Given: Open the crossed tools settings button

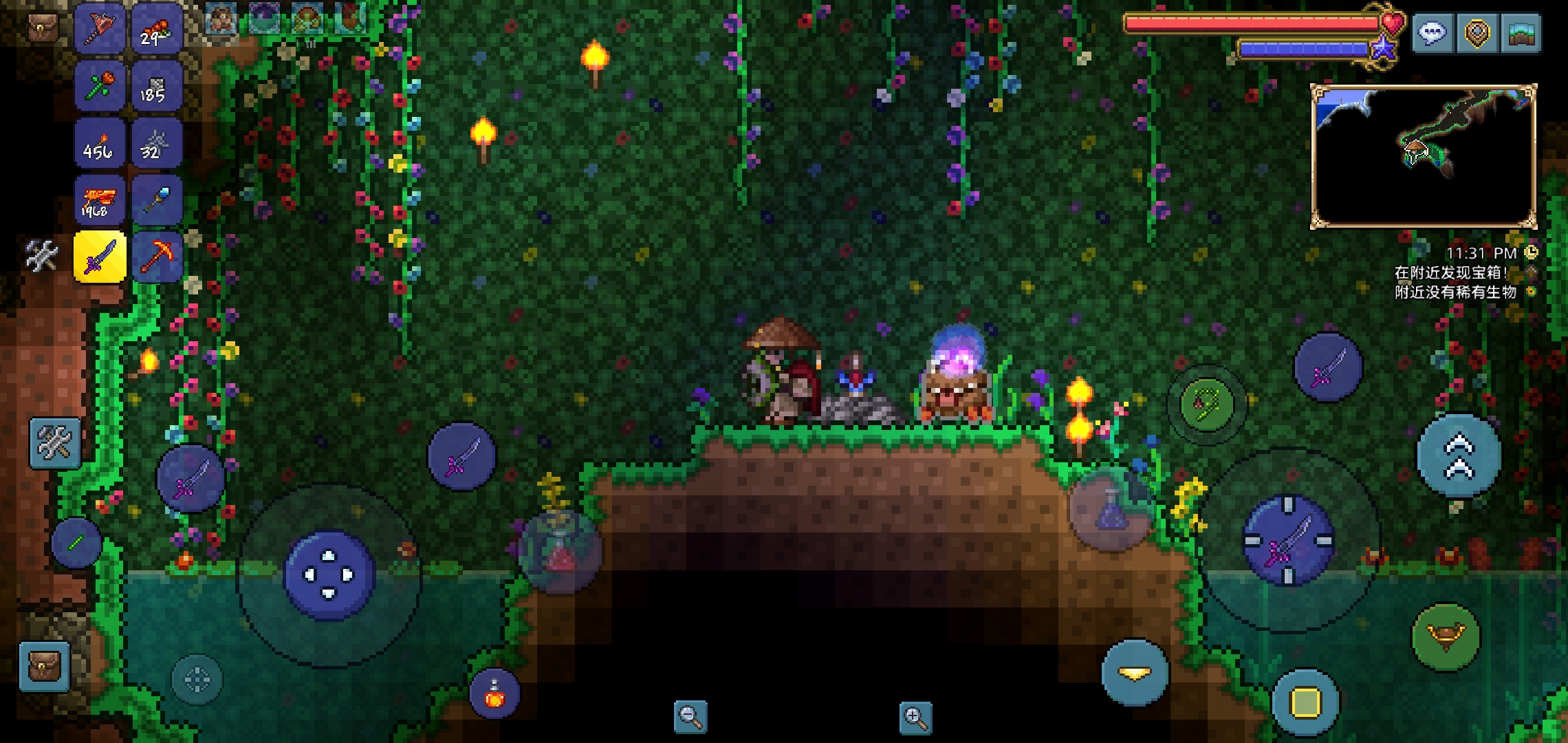Looking at the screenshot, I should [55, 442].
